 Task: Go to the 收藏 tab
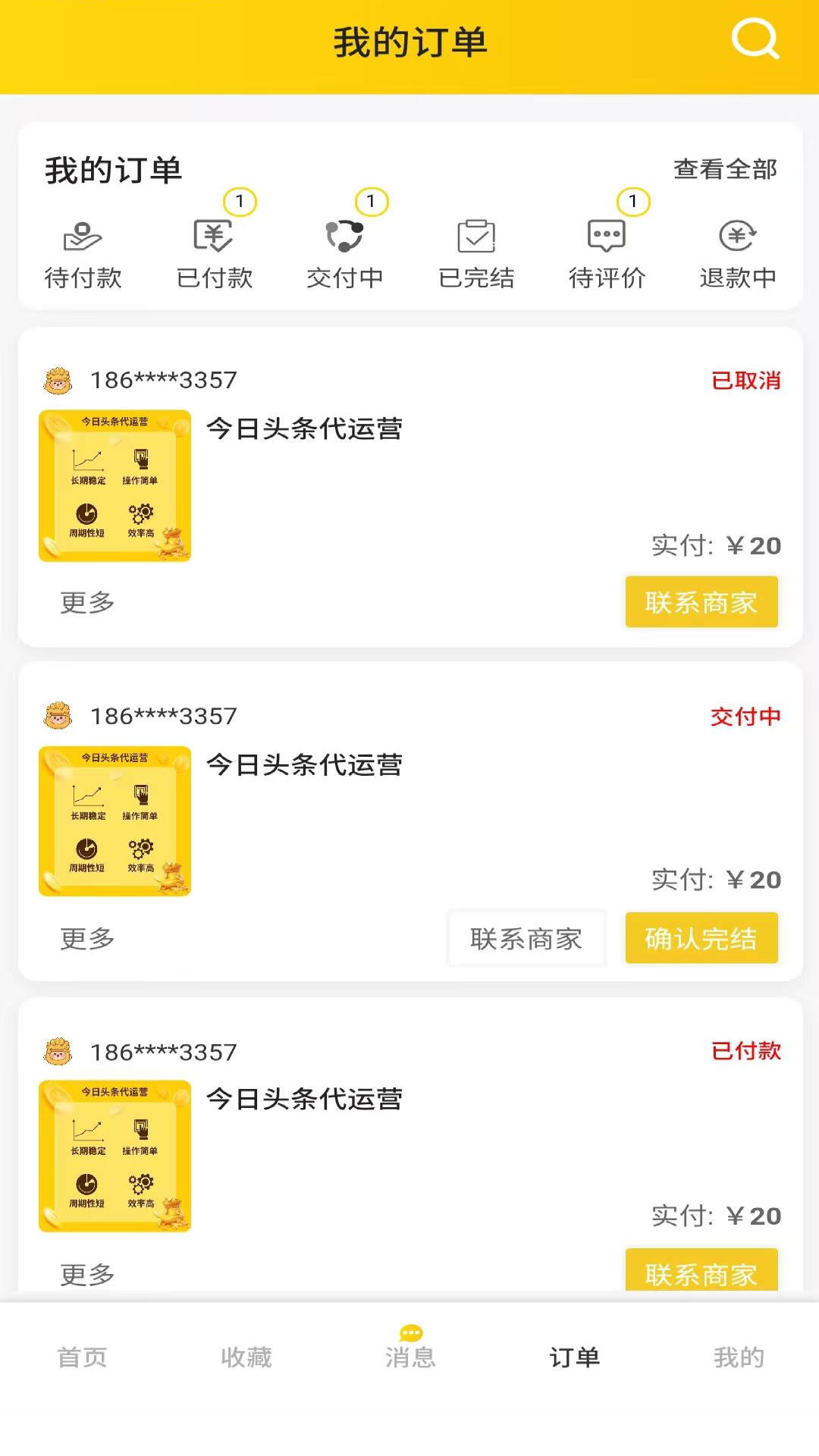click(246, 1356)
